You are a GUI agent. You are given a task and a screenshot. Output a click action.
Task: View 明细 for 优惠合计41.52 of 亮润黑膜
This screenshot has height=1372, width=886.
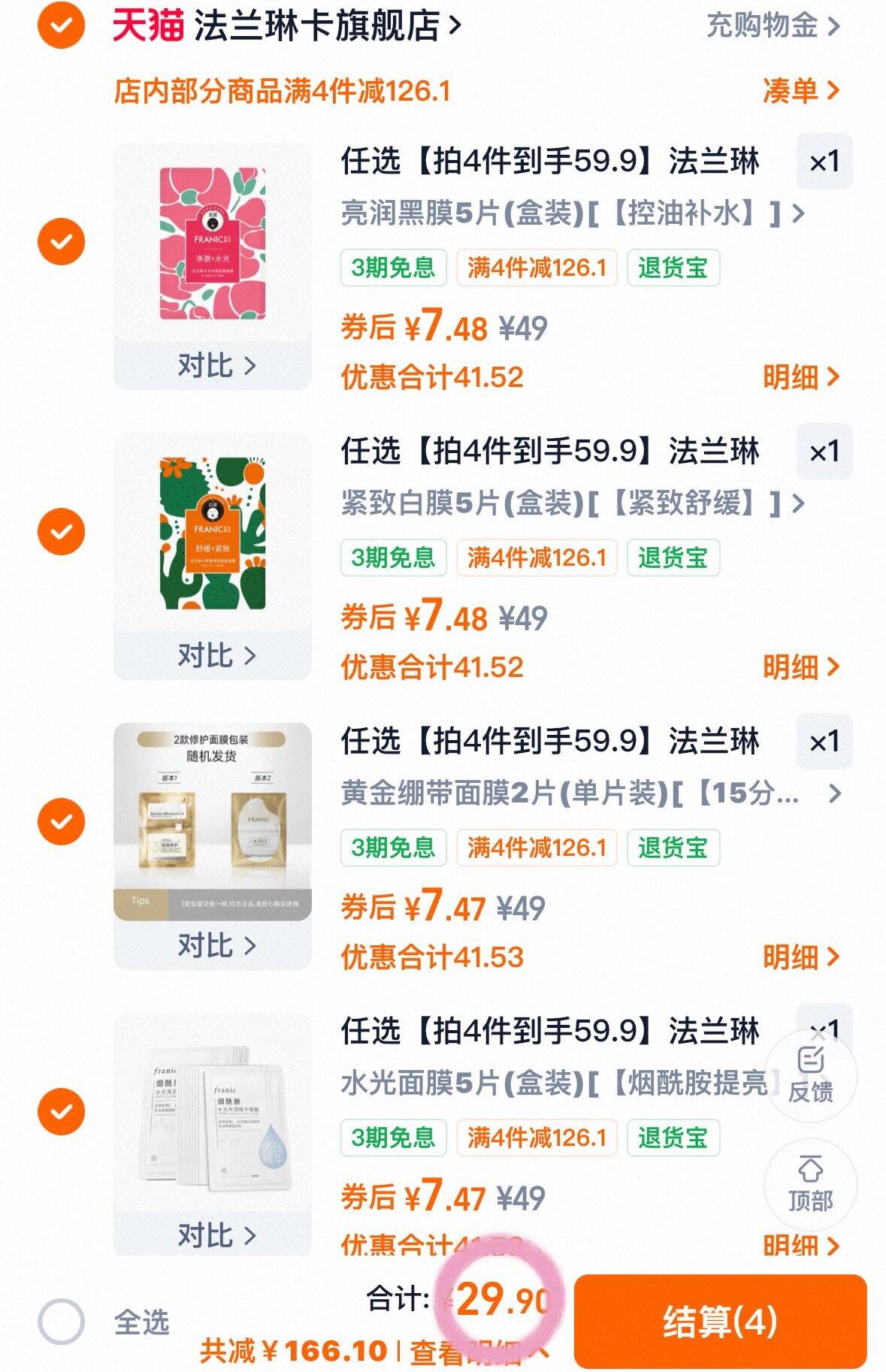(800, 377)
